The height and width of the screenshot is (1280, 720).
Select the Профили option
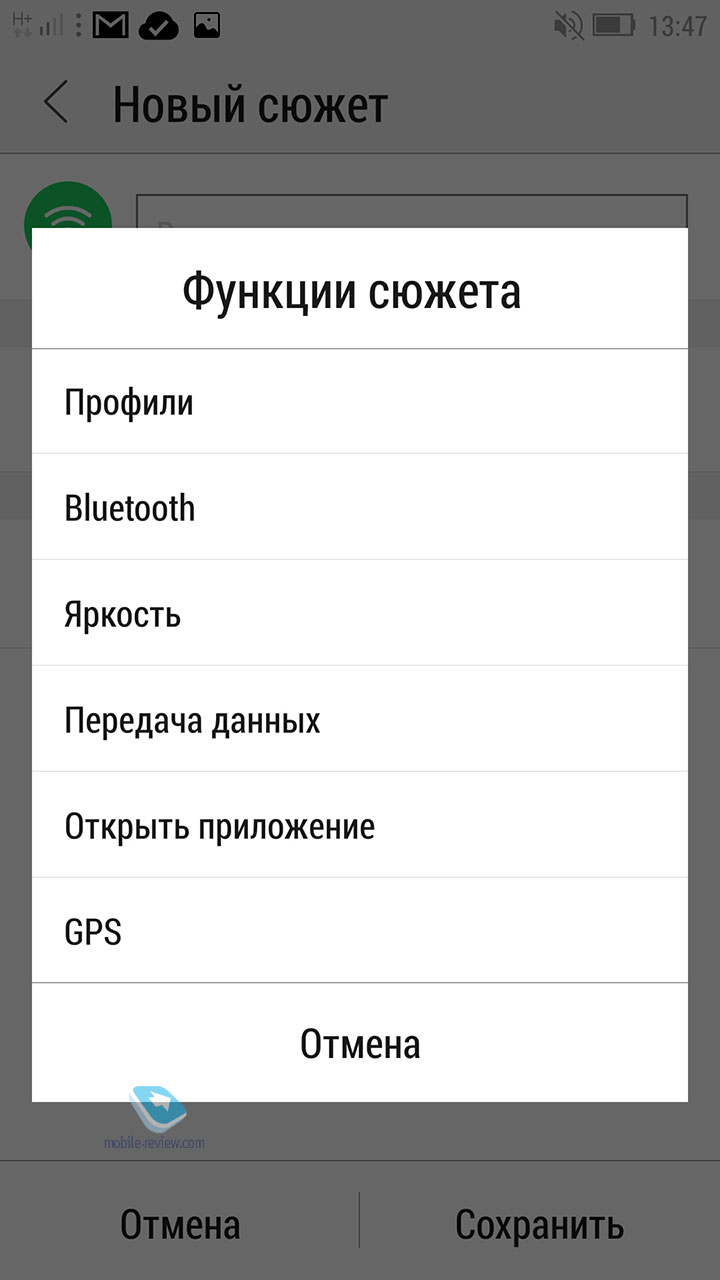pos(360,401)
